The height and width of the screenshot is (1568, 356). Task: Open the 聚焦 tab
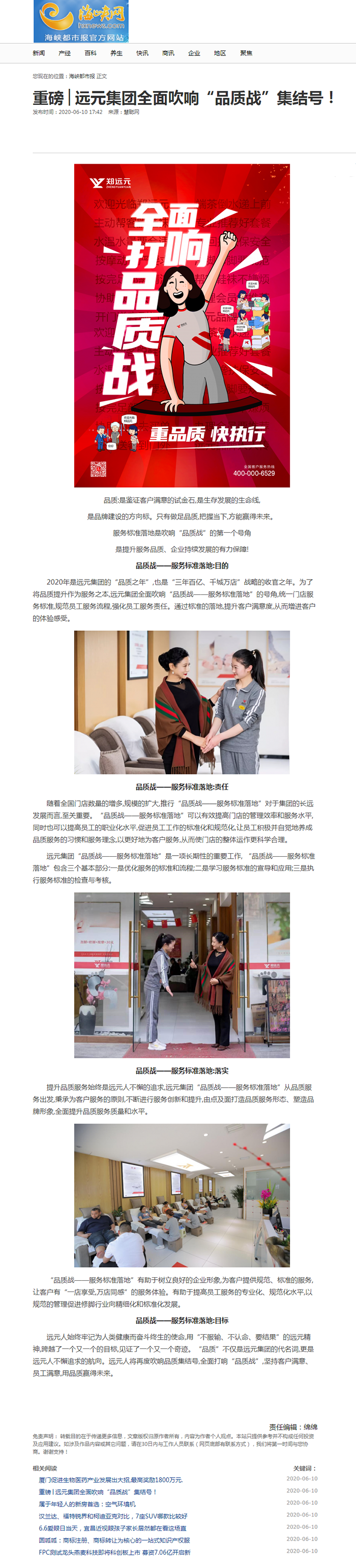click(246, 53)
